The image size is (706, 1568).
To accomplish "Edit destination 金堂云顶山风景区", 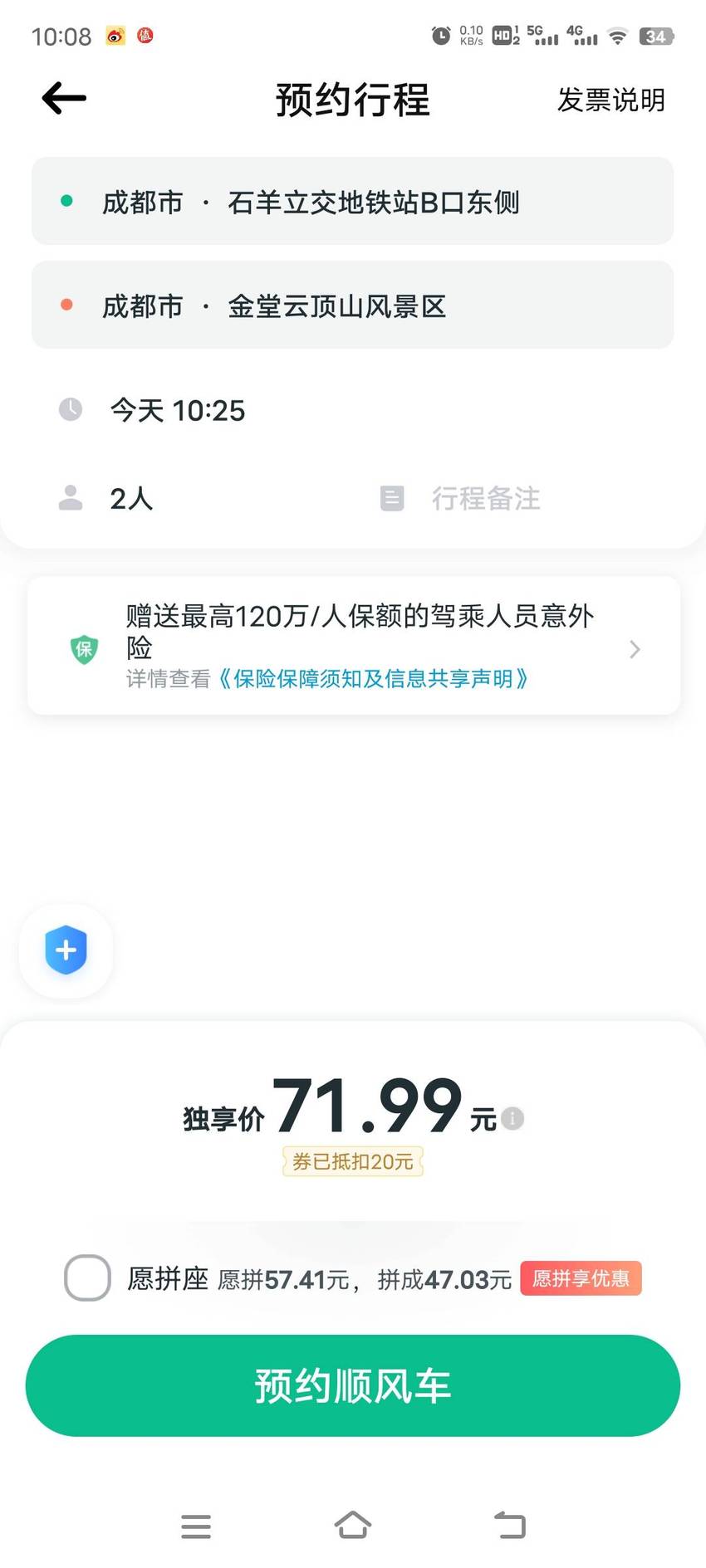I will tap(352, 305).
